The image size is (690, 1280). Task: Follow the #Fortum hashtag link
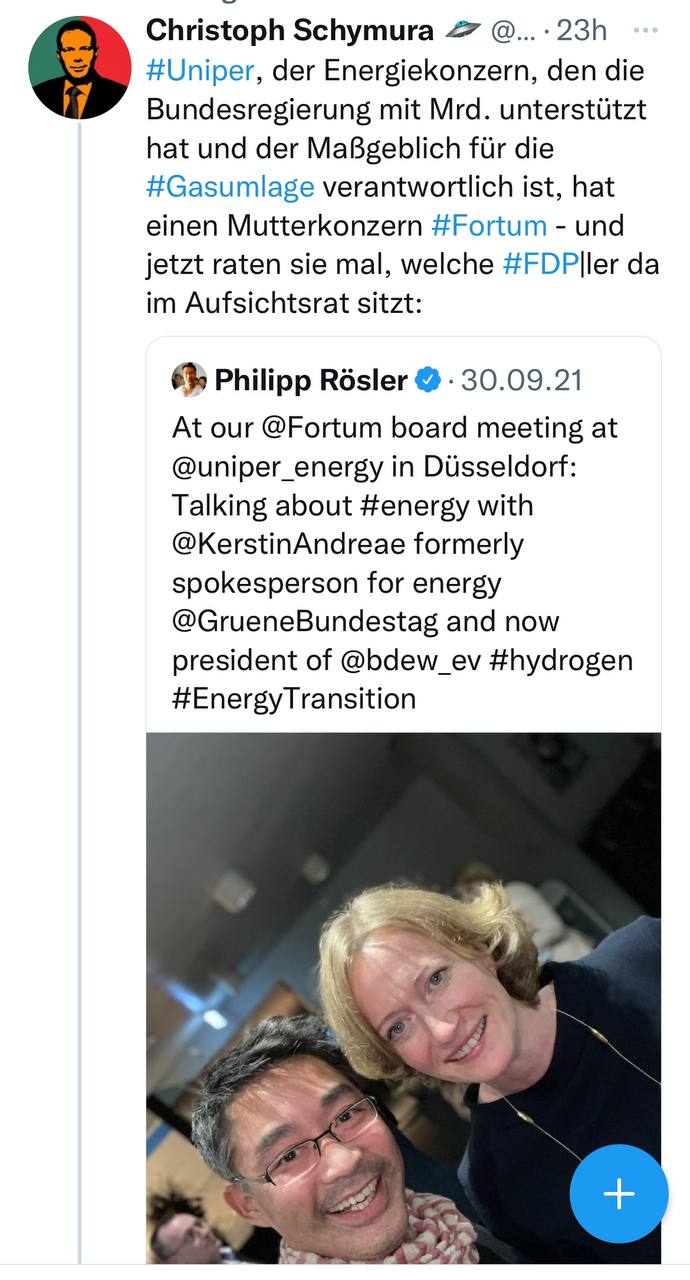(489, 225)
